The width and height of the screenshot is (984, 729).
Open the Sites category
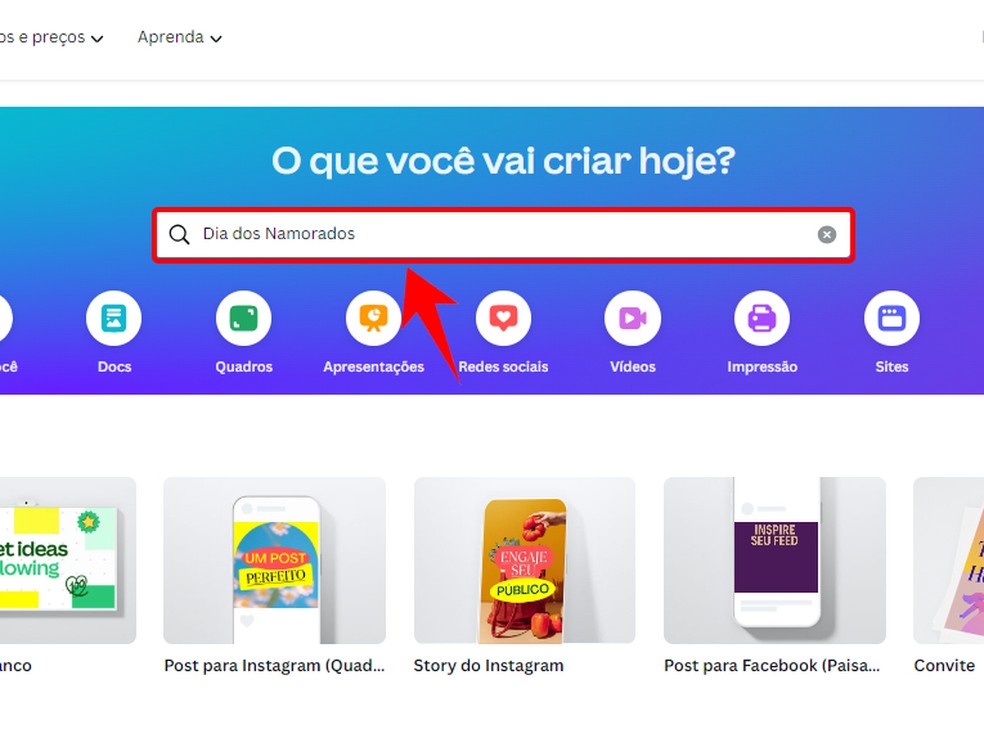pos(891,320)
